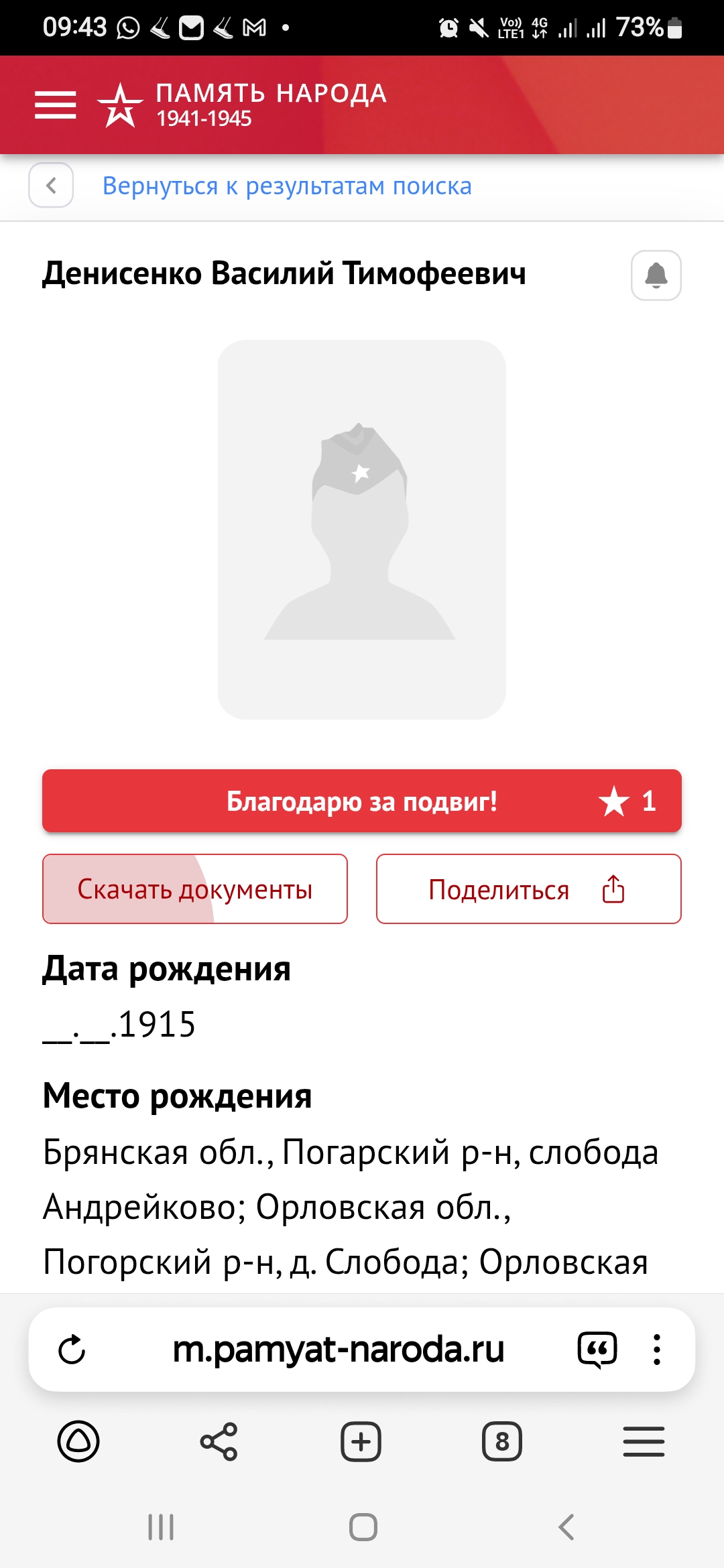Tap Скачать документы button
This screenshot has height=1568, width=724.
coord(195,889)
